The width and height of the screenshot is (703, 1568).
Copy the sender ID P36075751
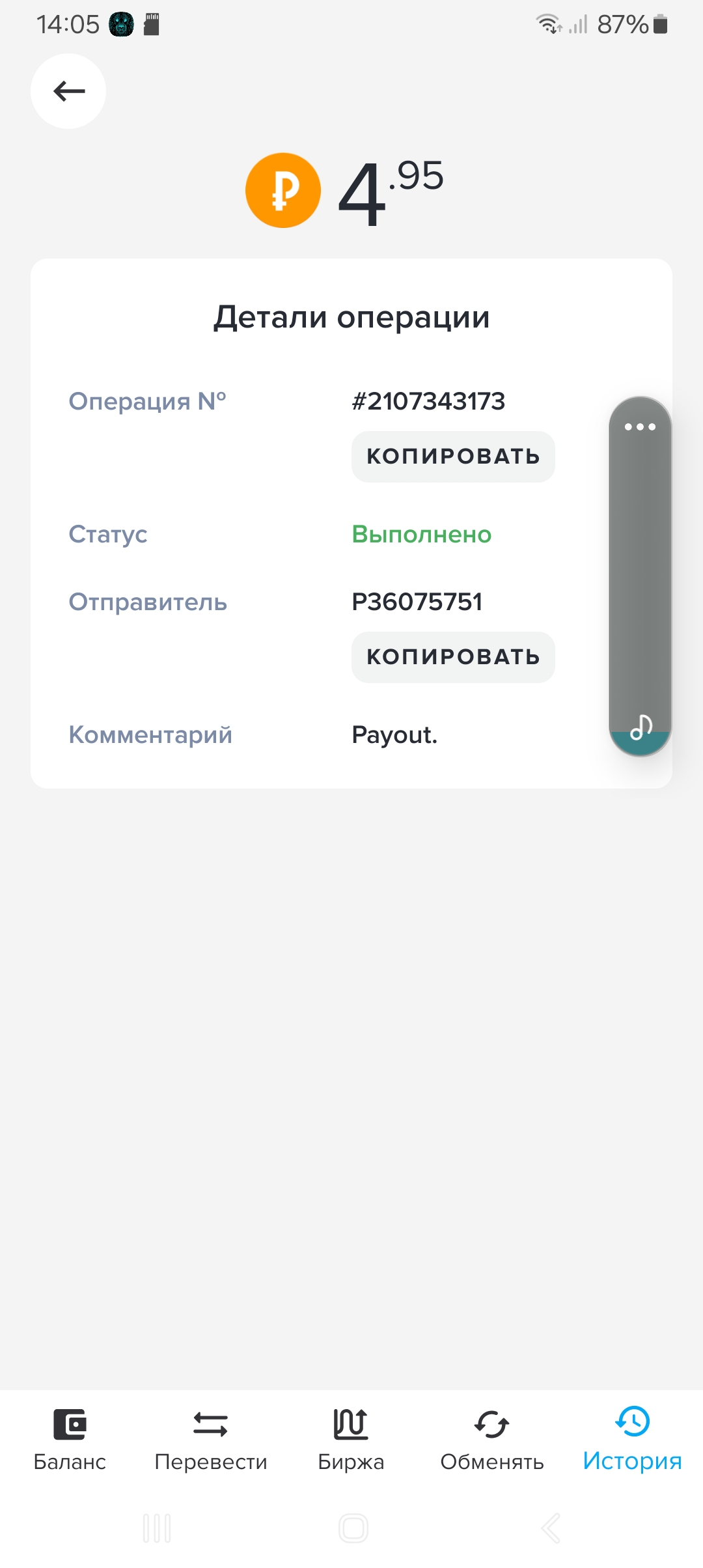click(x=453, y=657)
